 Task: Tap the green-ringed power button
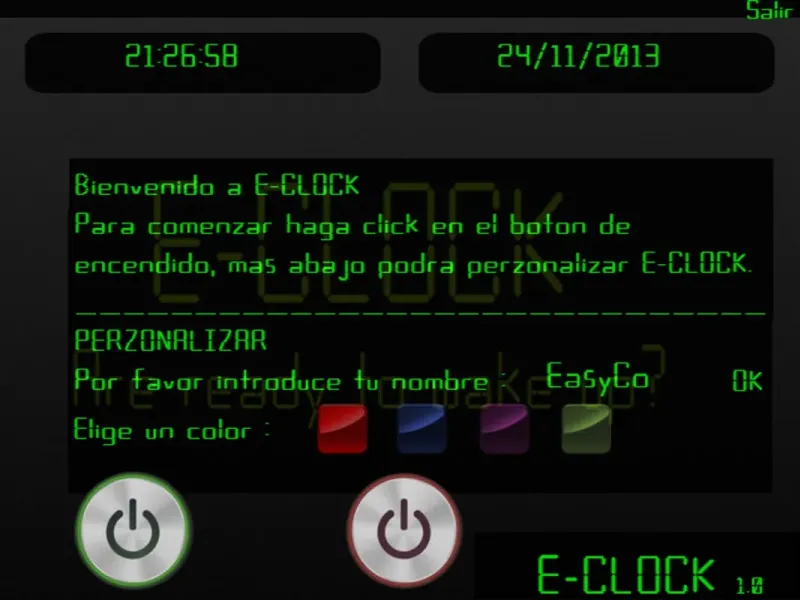pyautogui.click(x=134, y=528)
